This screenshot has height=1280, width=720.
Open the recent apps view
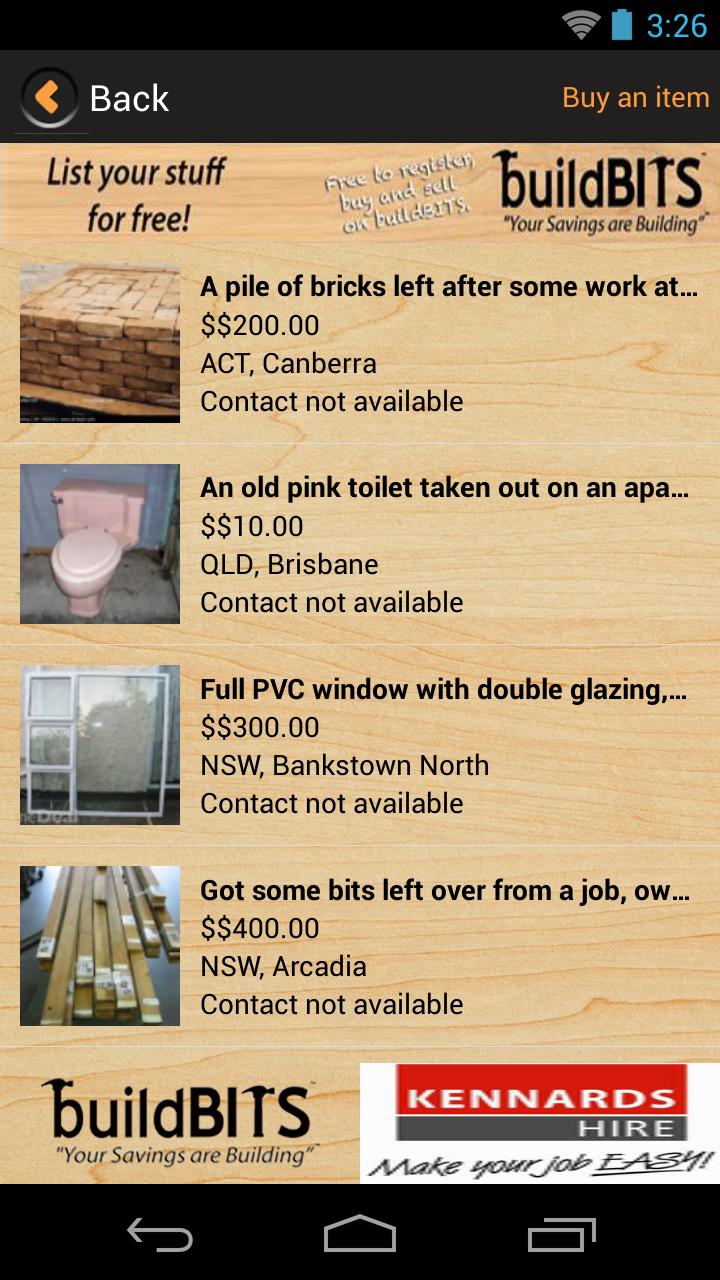[x=561, y=1234]
